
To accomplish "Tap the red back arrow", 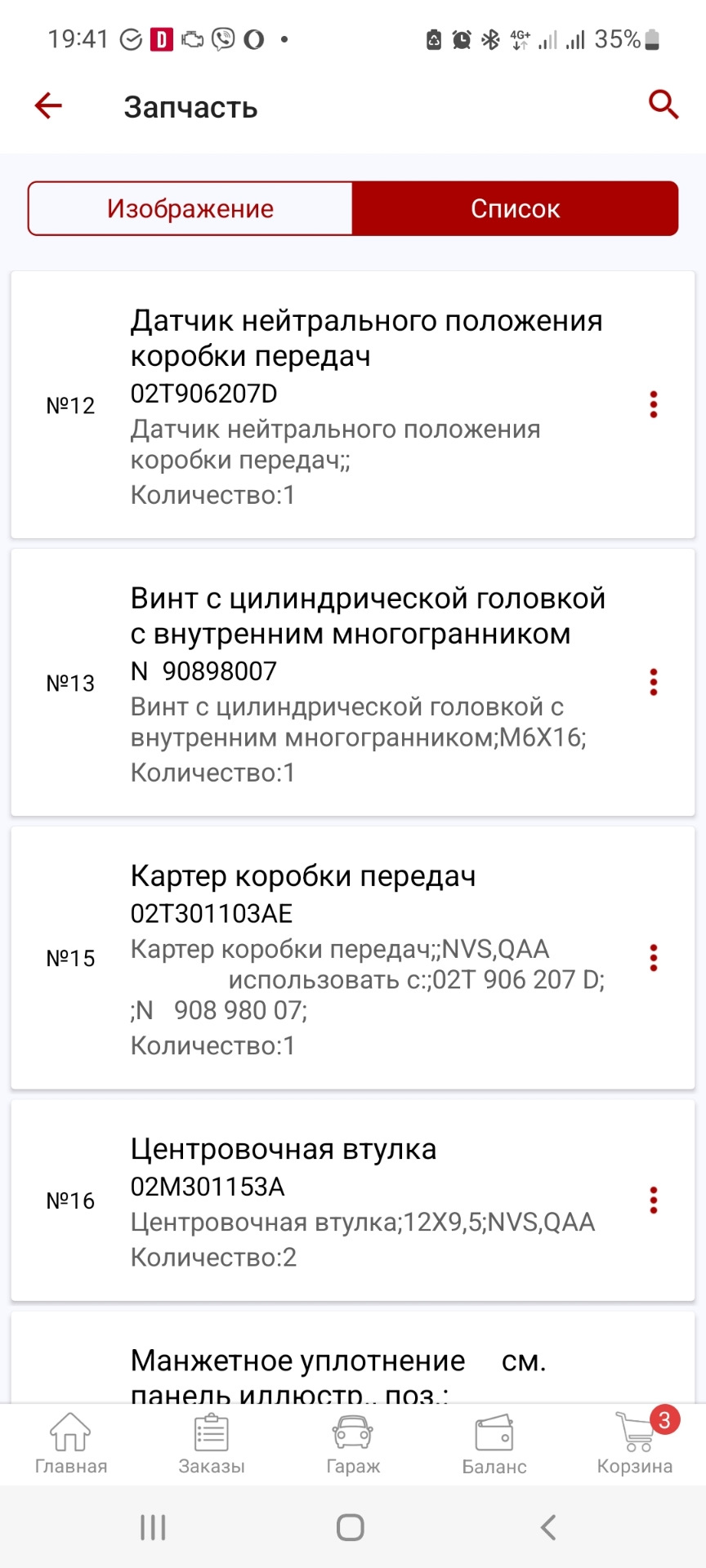I will 47,105.
